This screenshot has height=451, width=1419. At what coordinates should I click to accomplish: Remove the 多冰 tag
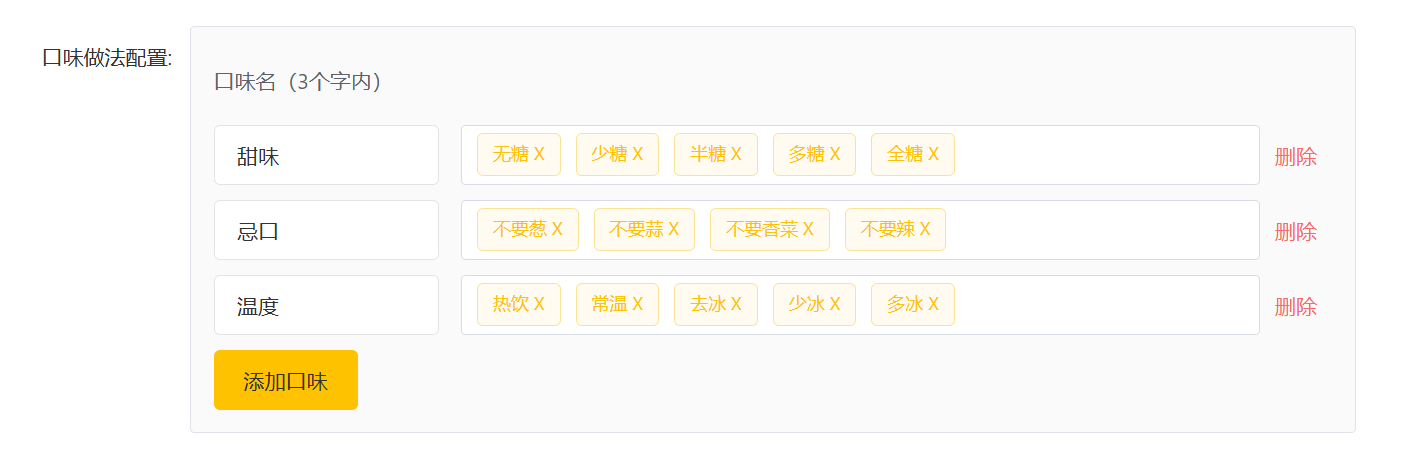[933, 304]
